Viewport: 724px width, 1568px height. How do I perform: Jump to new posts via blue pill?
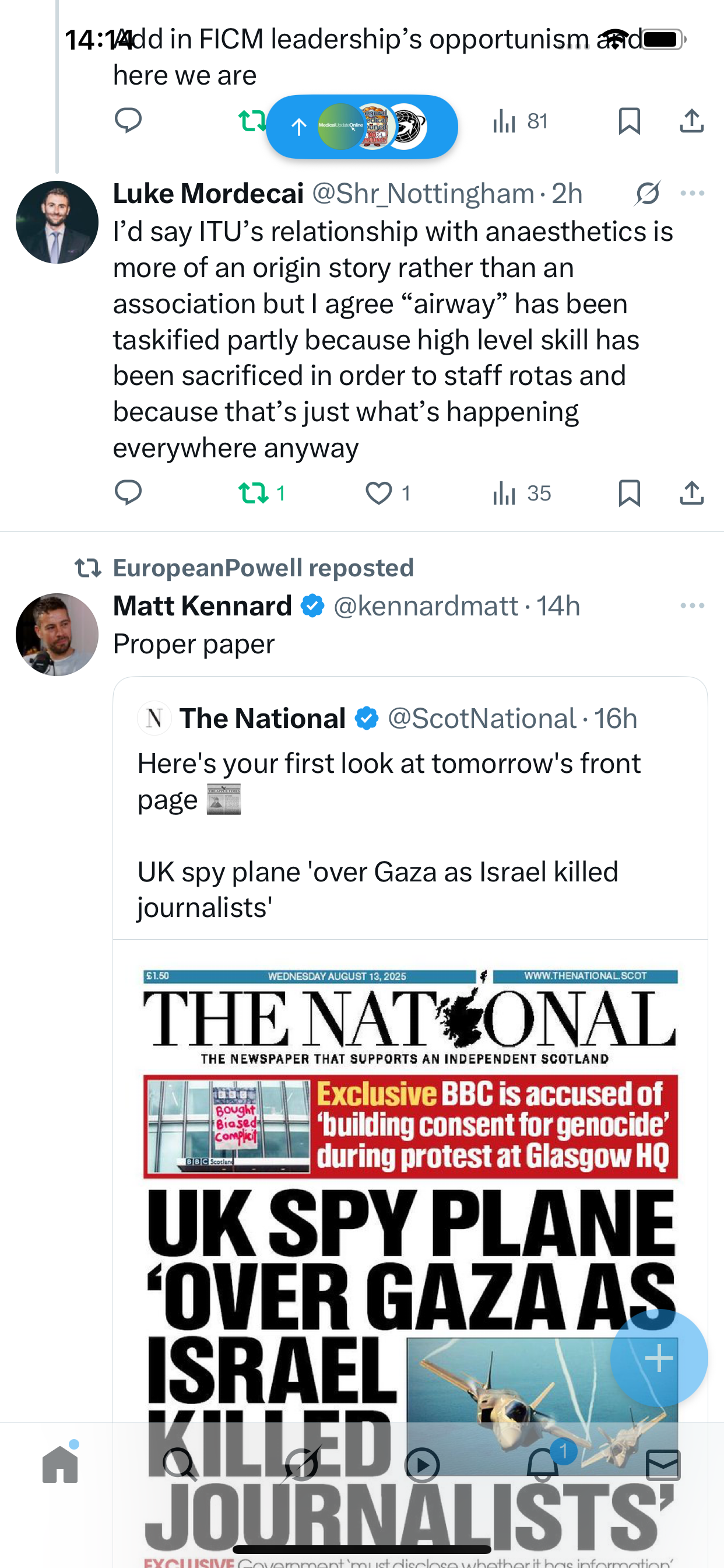coord(361,127)
